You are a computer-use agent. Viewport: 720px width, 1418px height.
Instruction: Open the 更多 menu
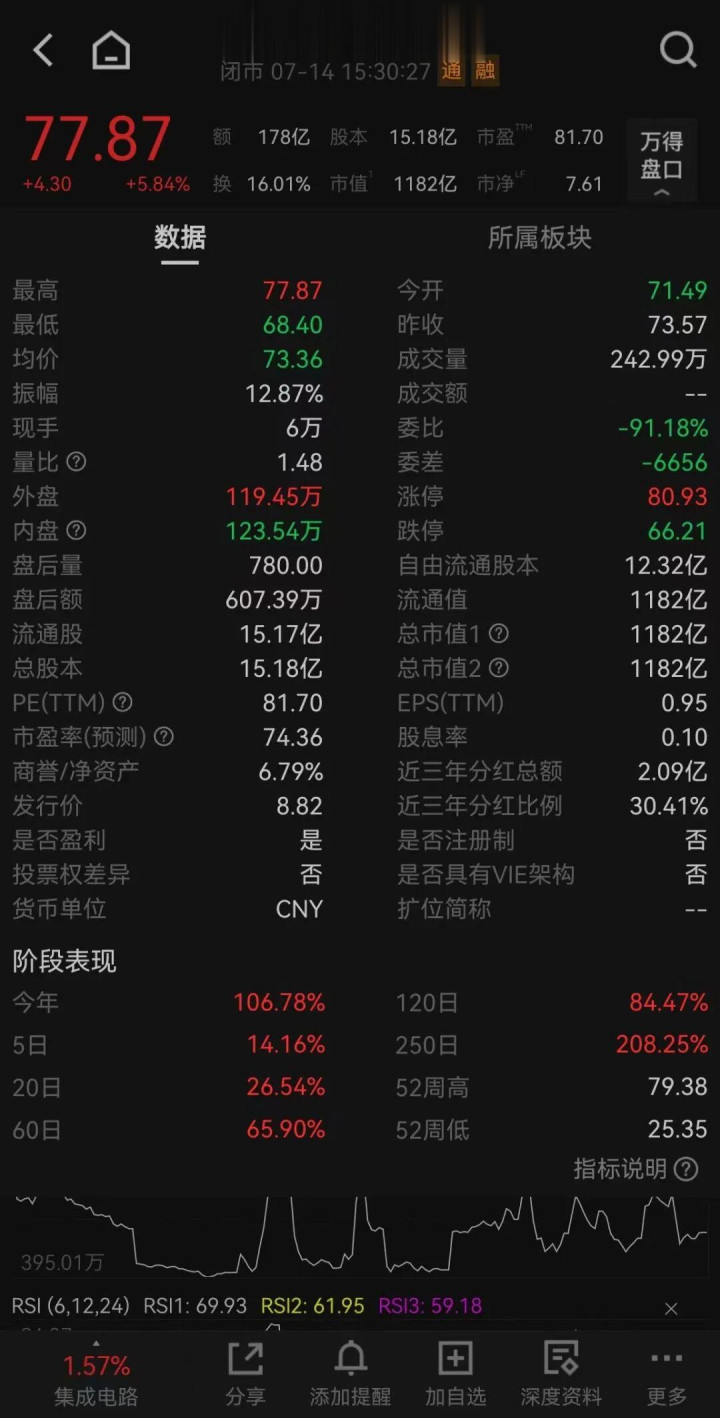tap(666, 1375)
